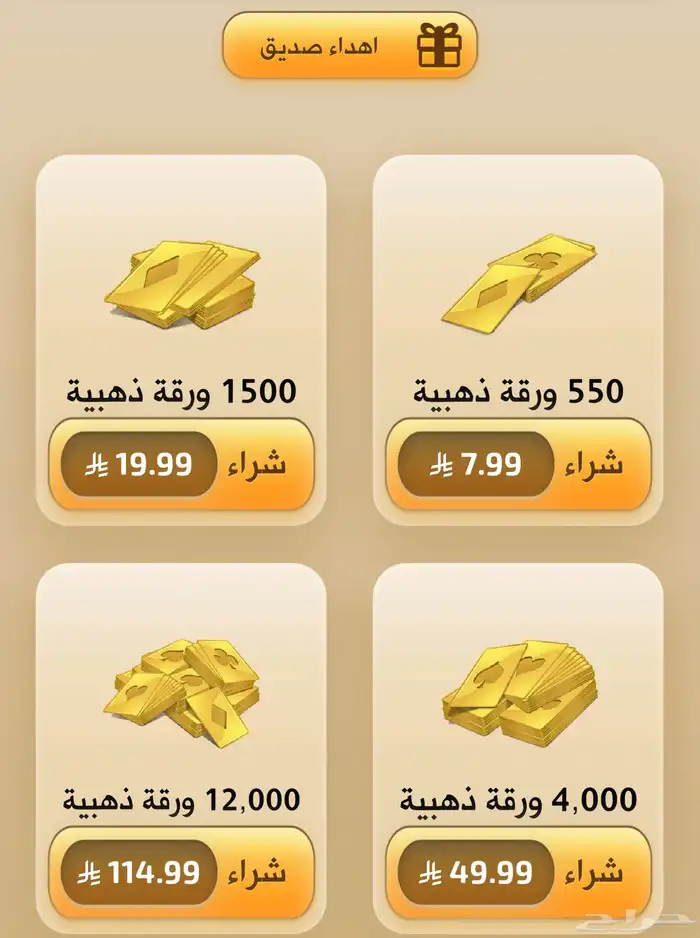Image resolution: width=700 pixels, height=938 pixels.
Task: Purchase 12,000 golden cards for 114.99
Action: click(x=182, y=873)
